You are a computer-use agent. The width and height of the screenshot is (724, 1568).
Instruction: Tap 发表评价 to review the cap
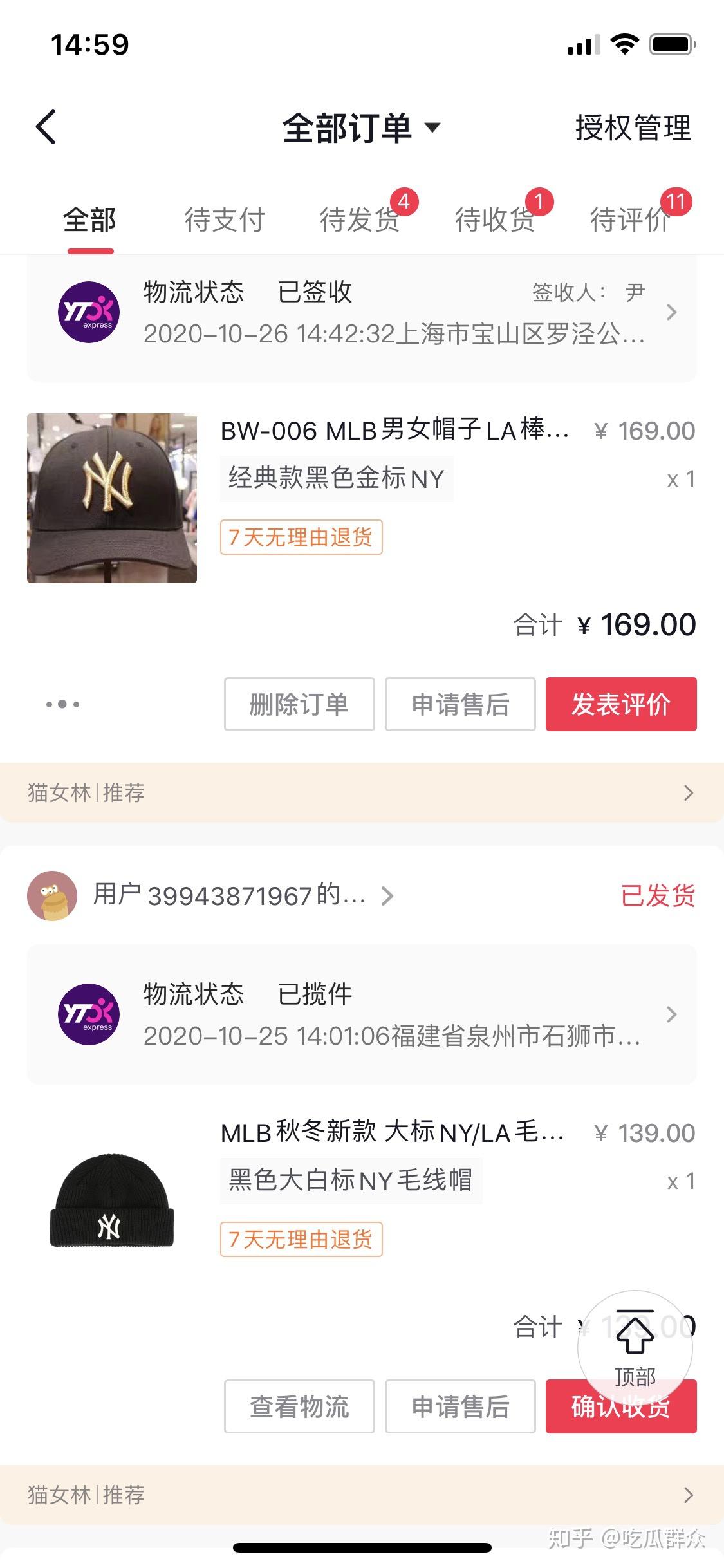click(621, 704)
